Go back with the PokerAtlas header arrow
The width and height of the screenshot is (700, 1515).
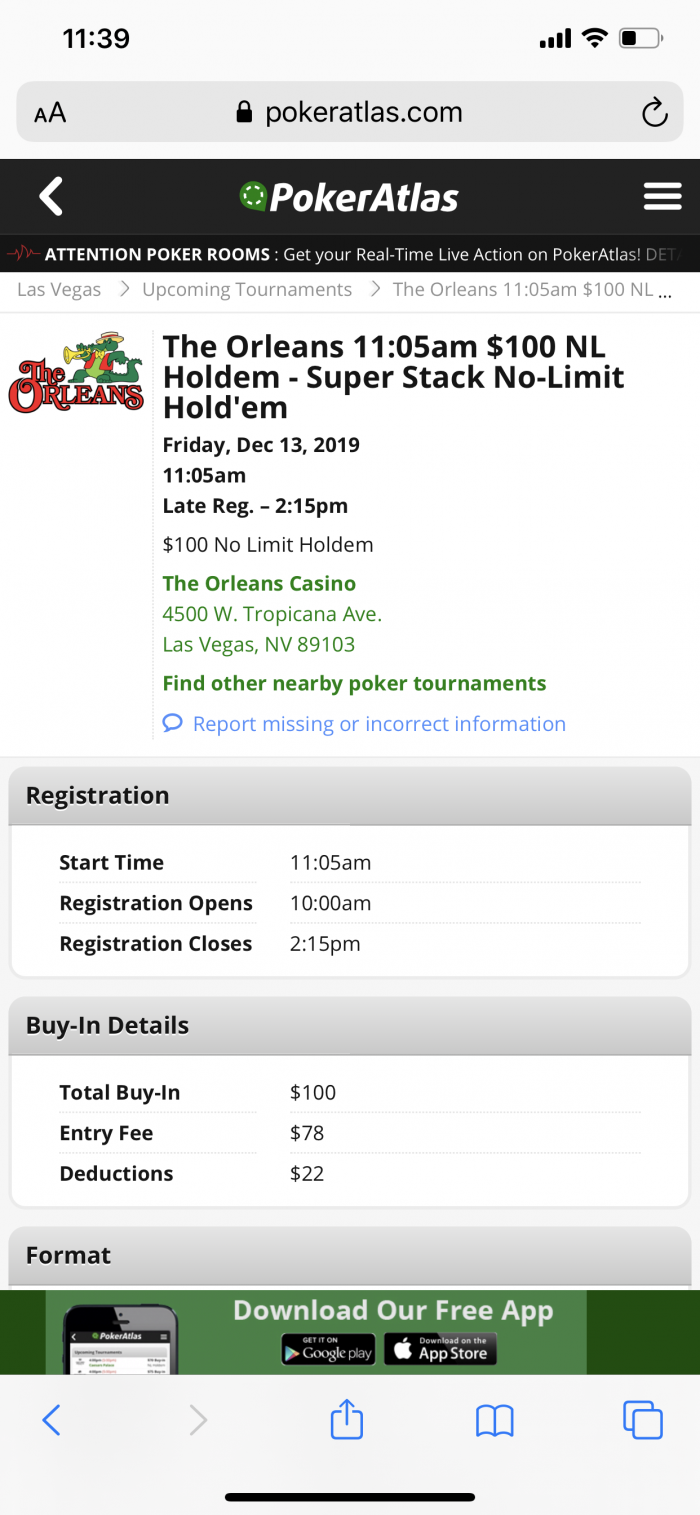[x=51, y=197]
